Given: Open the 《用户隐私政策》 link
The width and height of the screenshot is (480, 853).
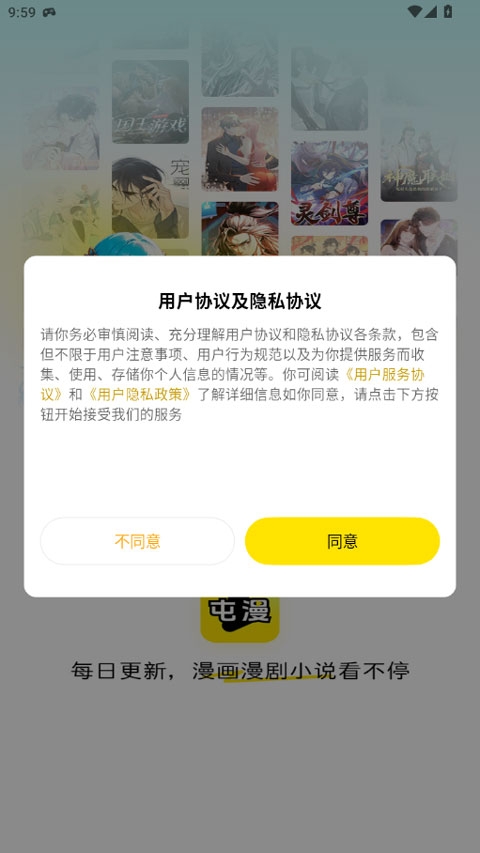Looking at the screenshot, I should point(139,394).
